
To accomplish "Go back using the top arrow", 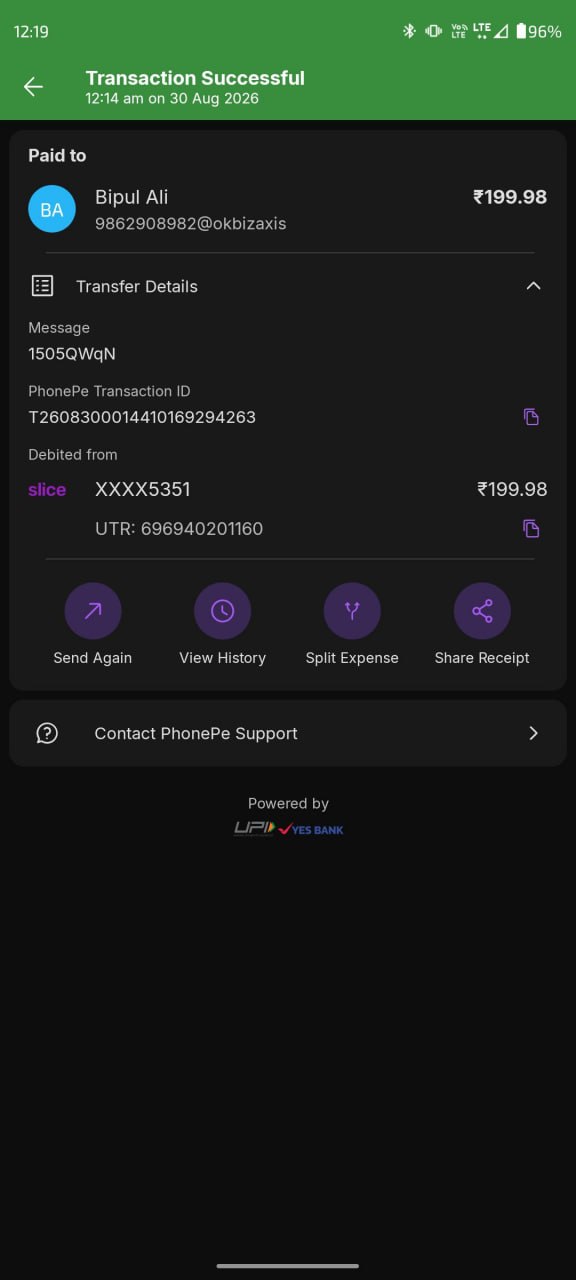I will [x=33, y=87].
